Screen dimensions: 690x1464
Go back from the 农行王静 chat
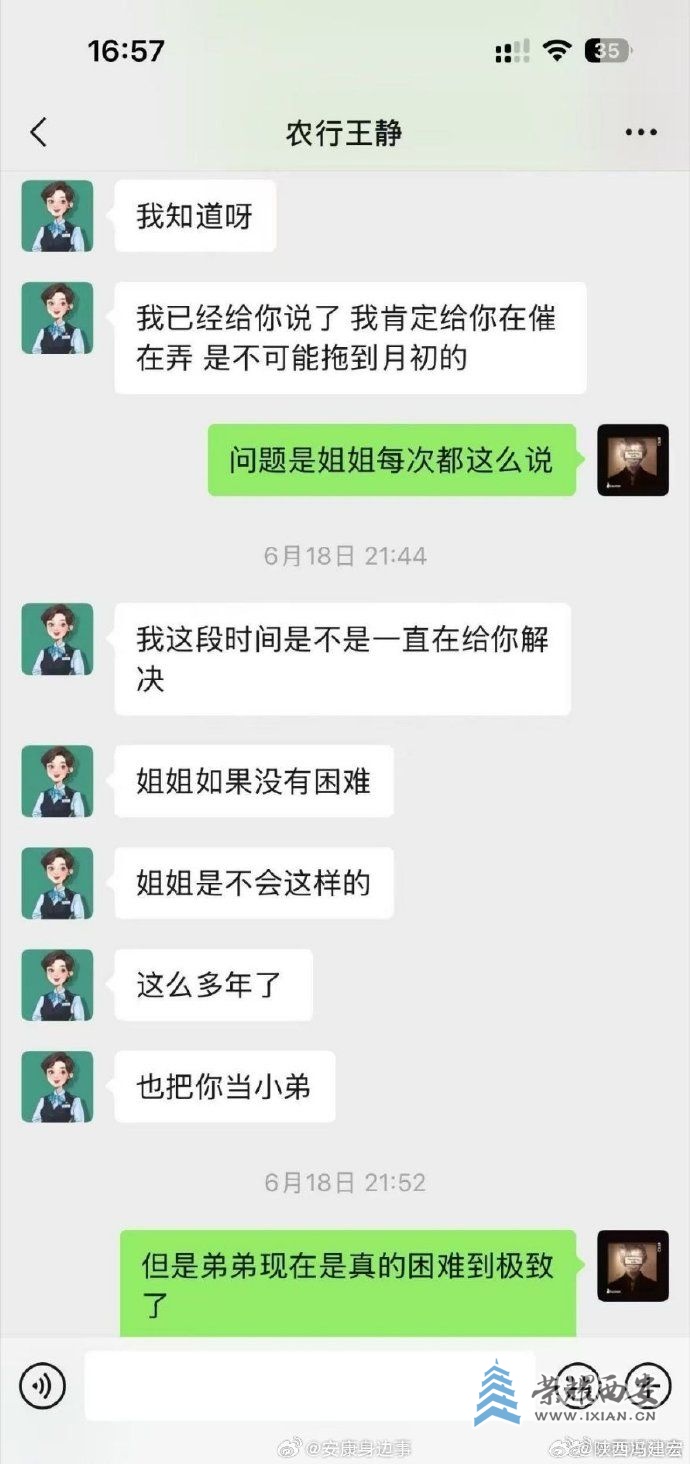(38, 132)
